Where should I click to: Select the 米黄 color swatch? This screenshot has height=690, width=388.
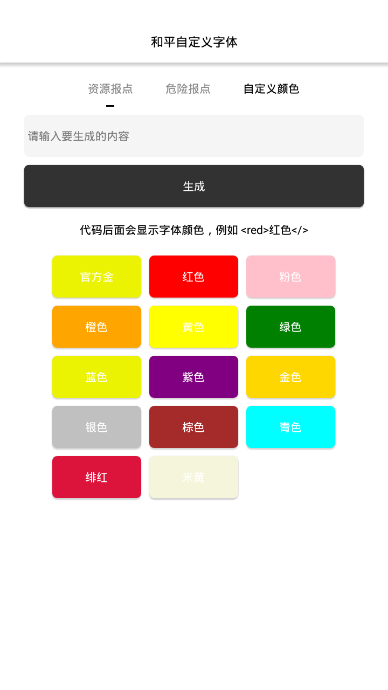(x=194, y=477)
